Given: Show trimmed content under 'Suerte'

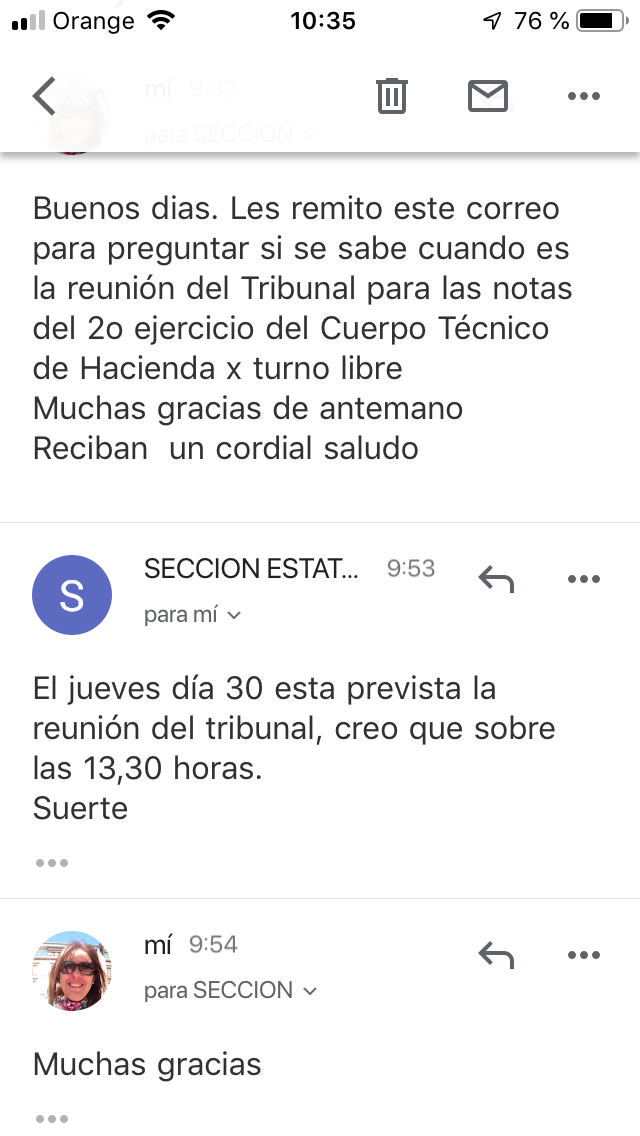Looking at the screenshot, I should click(x=51, y=862).
